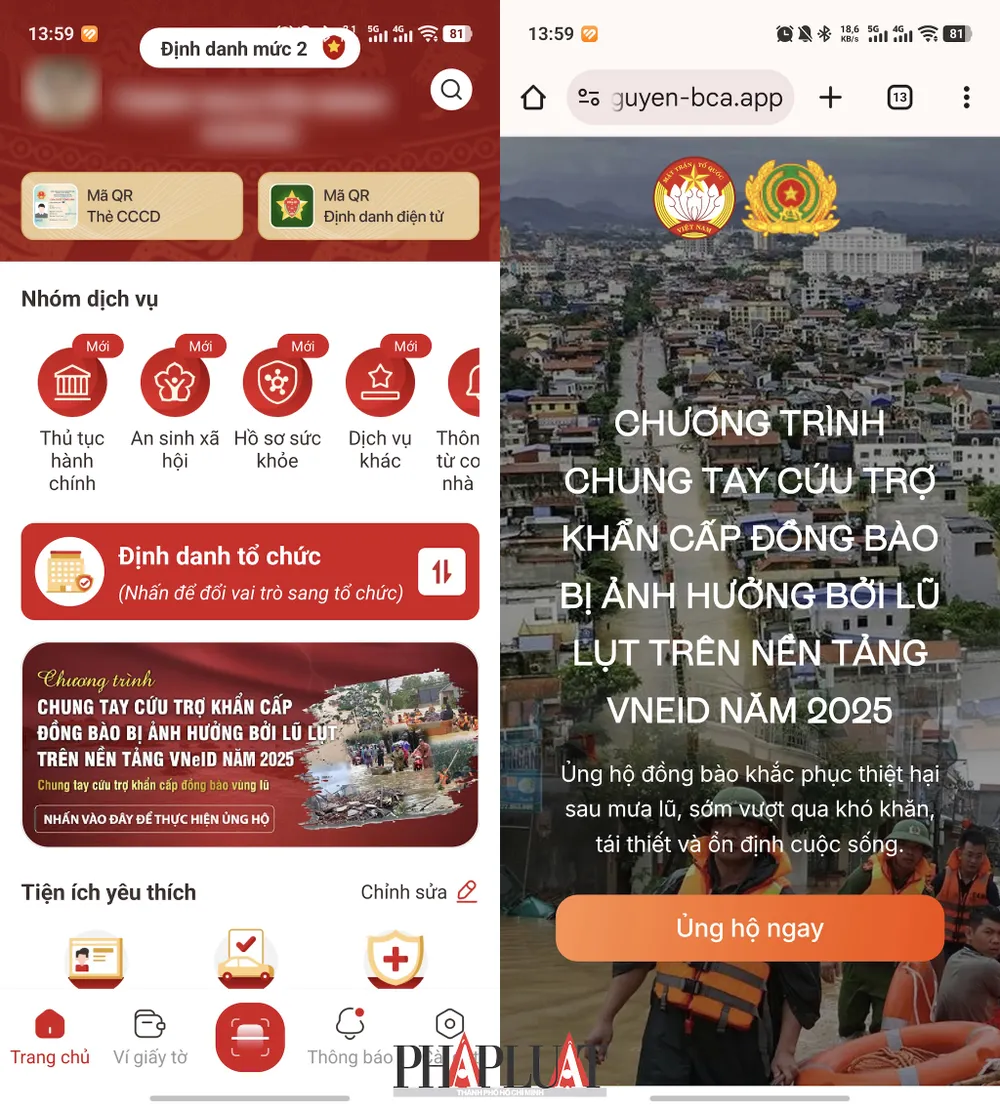The height and width of the screenshot is (1111, 1000).
Task: Open the flood relief donation banner
Action: (x=250, y=745)
